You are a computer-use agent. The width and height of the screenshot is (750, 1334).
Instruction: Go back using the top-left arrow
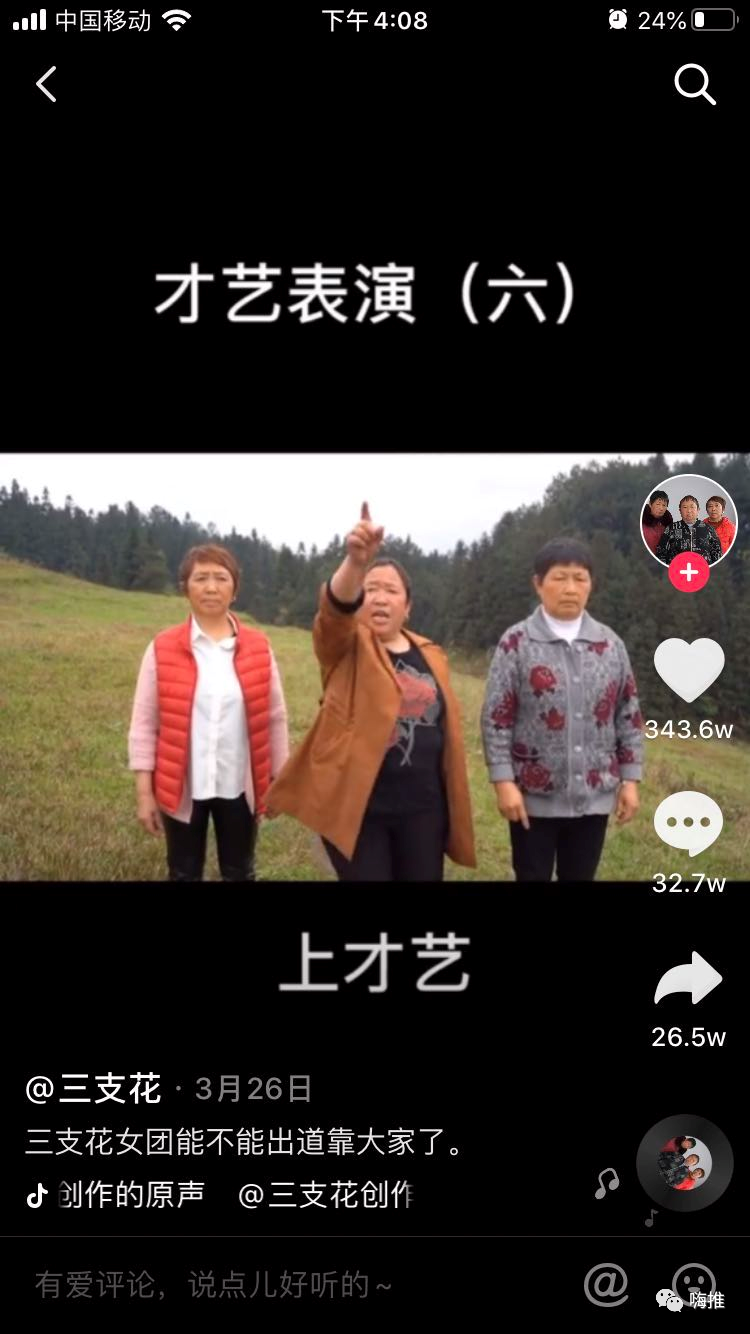click(x=46, y=85)
